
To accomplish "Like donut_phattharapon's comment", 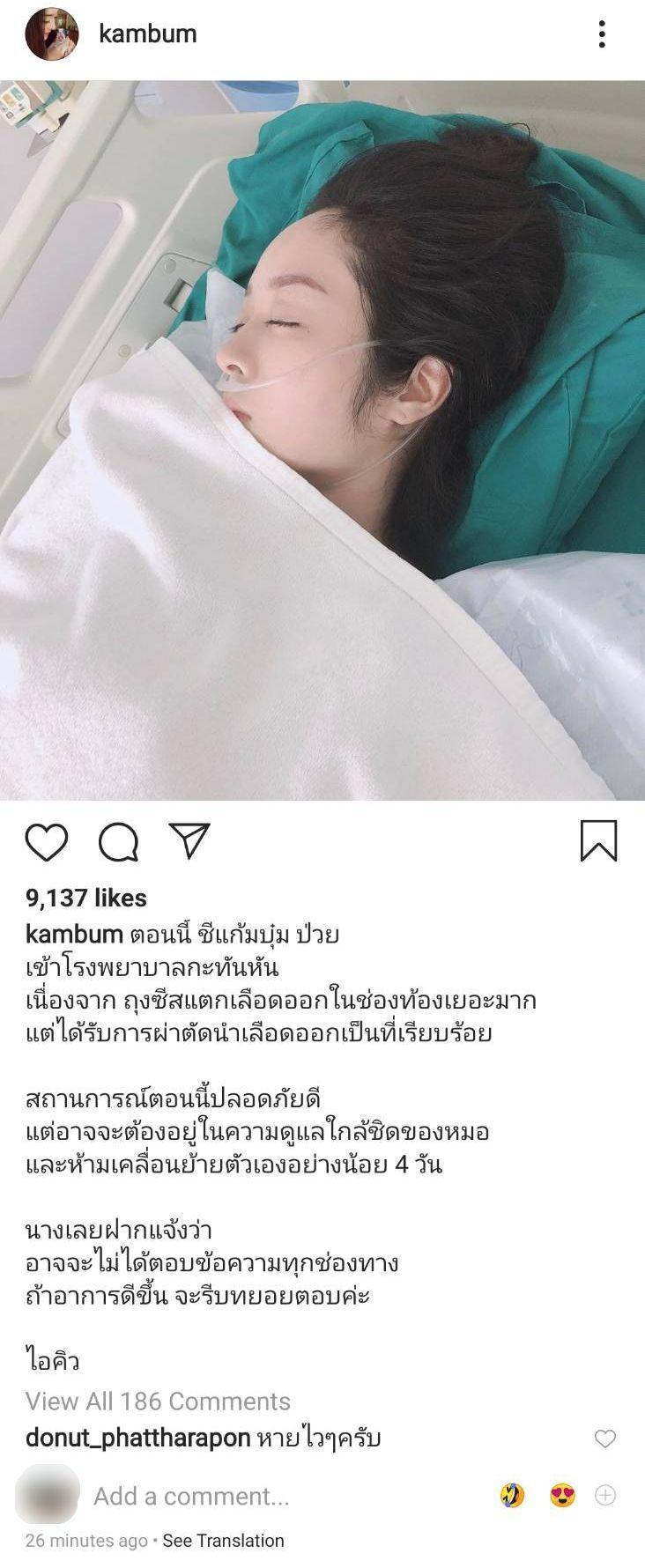I will [604, 1439].
